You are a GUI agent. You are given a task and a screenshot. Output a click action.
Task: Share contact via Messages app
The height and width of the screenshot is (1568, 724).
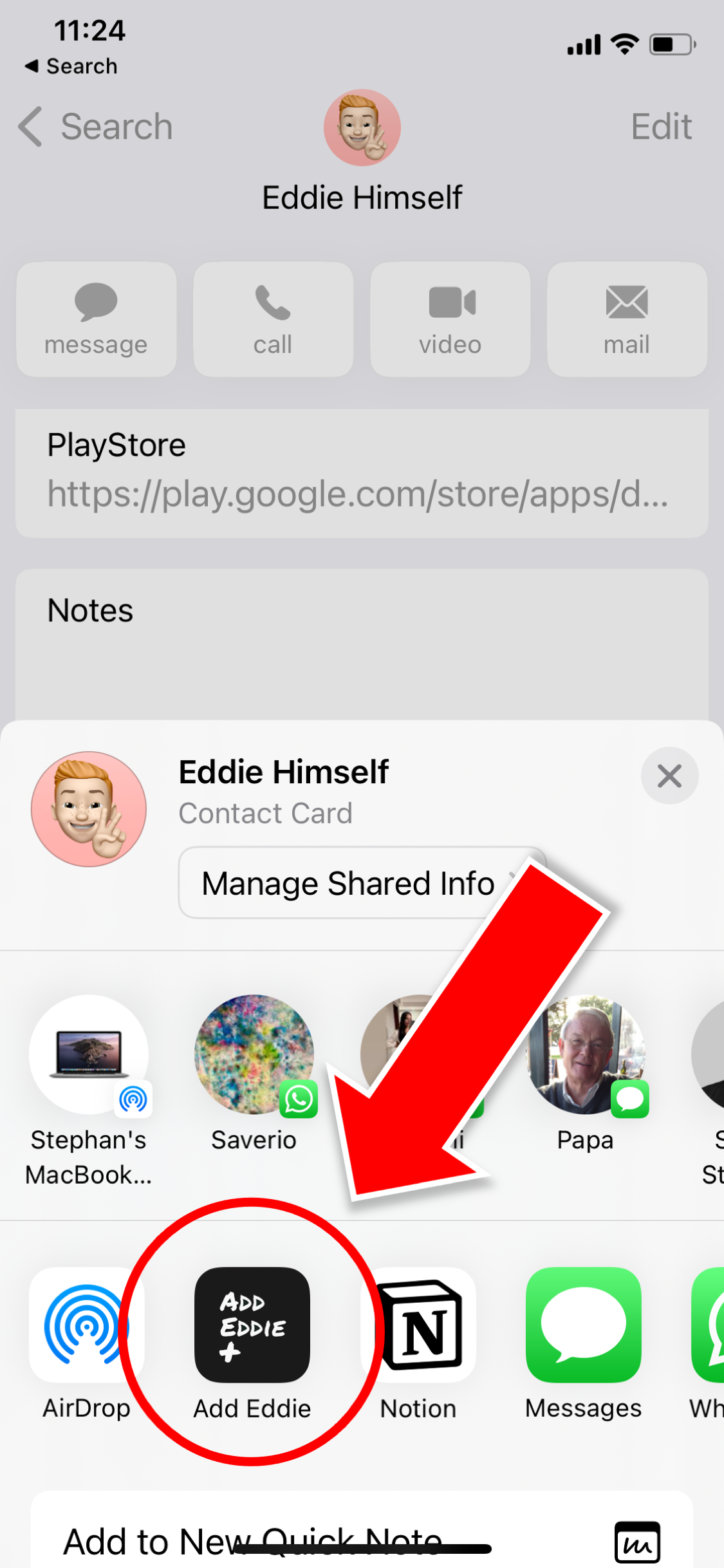click(583, 1326)
